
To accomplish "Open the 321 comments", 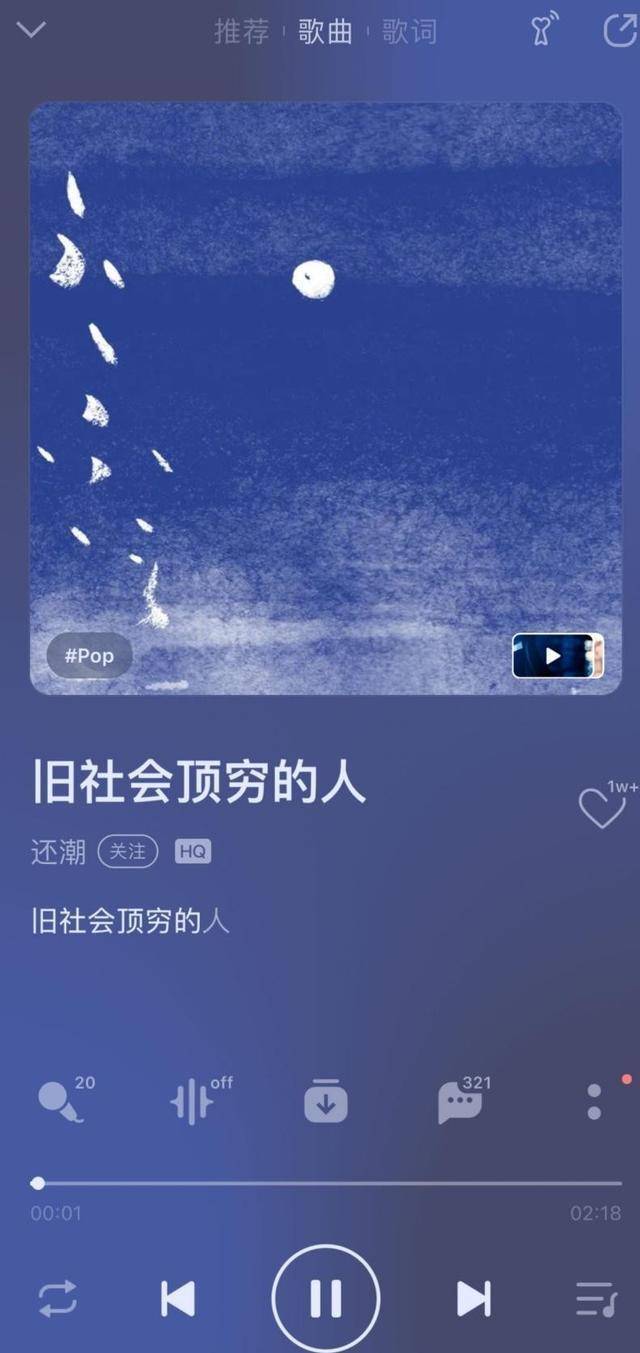I will (460, 1102).
